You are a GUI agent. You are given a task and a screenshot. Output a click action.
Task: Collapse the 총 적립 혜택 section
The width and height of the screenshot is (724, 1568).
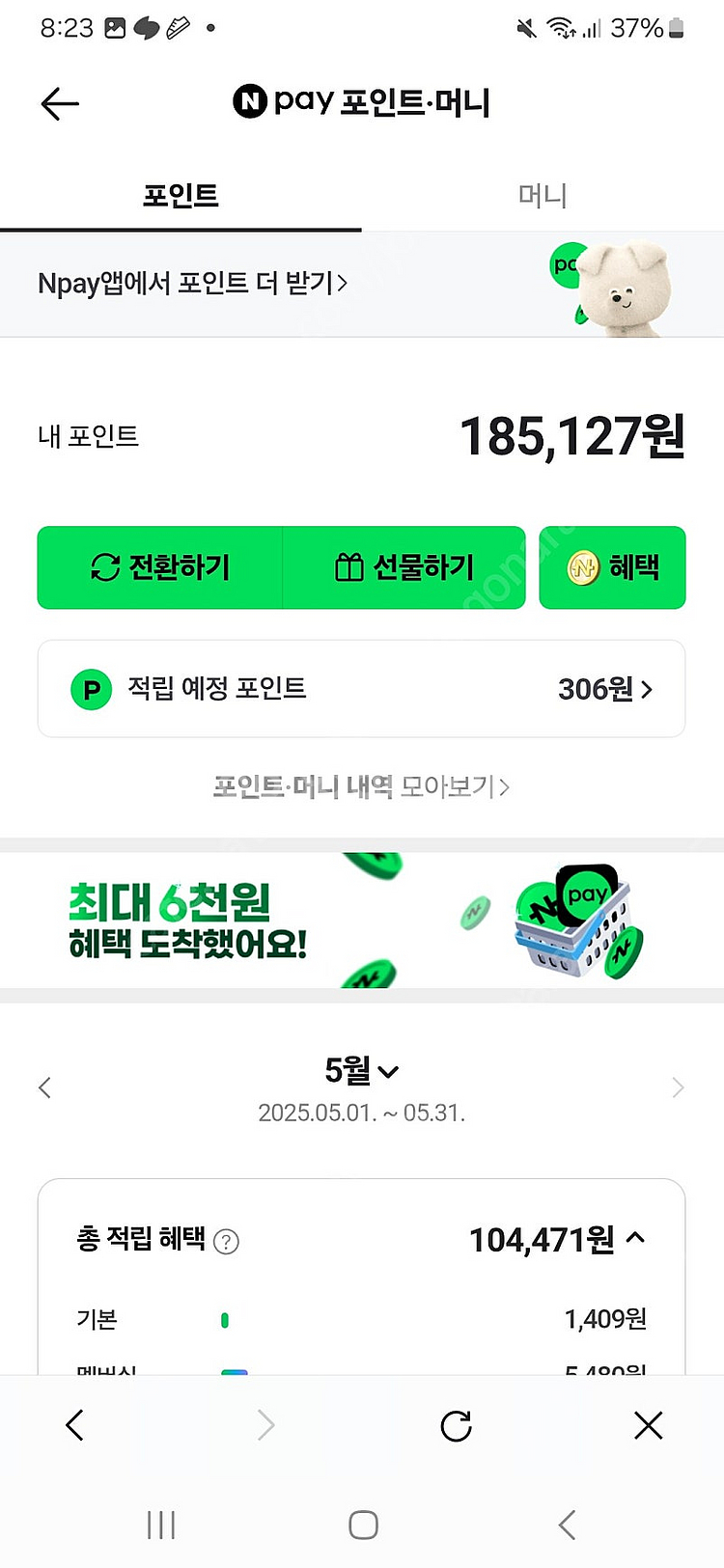pos(636,1238)
